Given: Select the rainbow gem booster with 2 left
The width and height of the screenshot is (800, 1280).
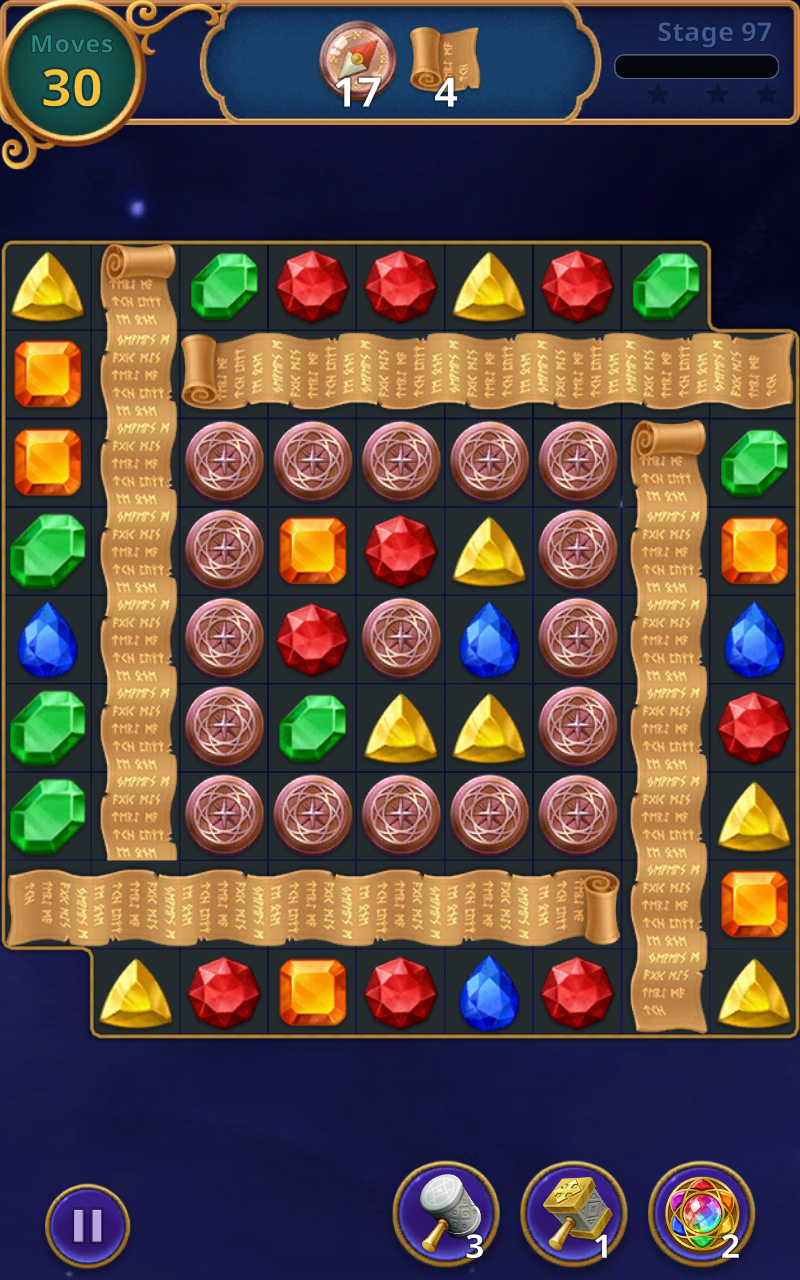Looking at the screenshot, I should (x=702, y=1214).
